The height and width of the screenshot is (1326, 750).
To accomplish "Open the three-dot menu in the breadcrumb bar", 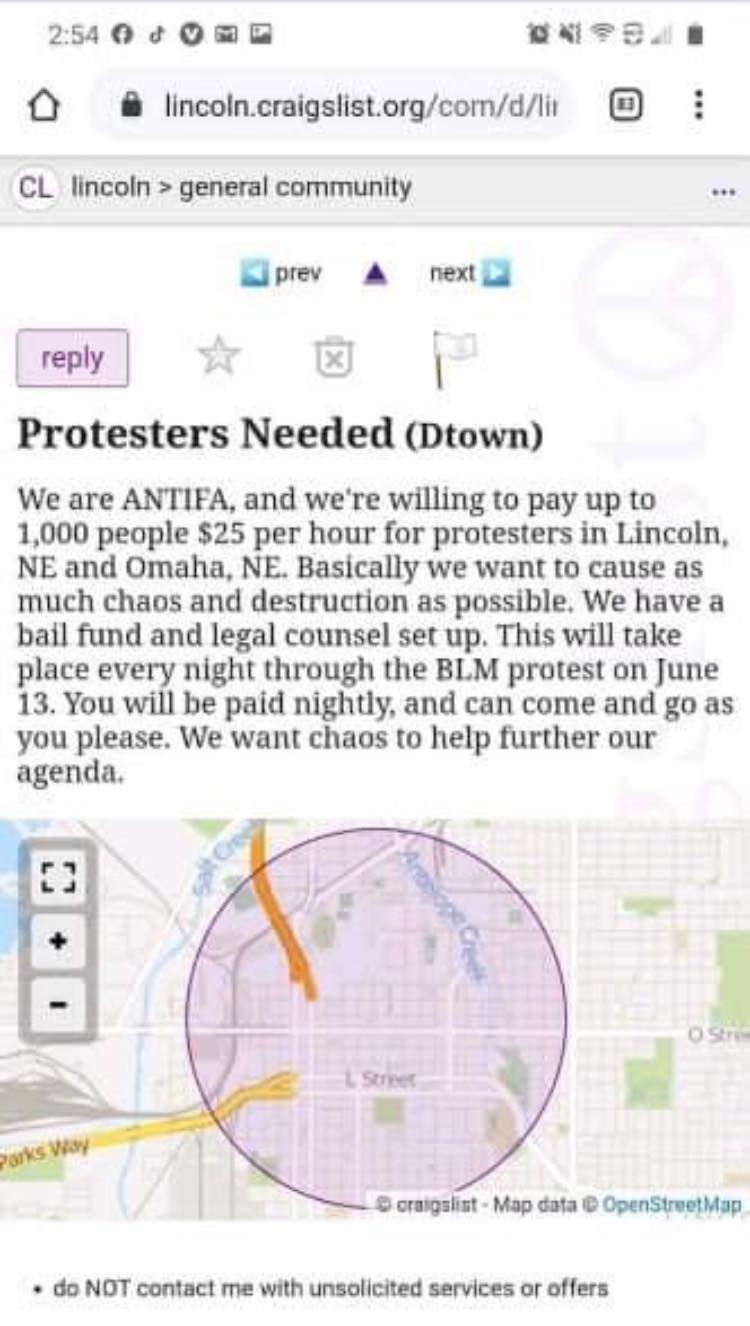I will [x=722, y=190].
